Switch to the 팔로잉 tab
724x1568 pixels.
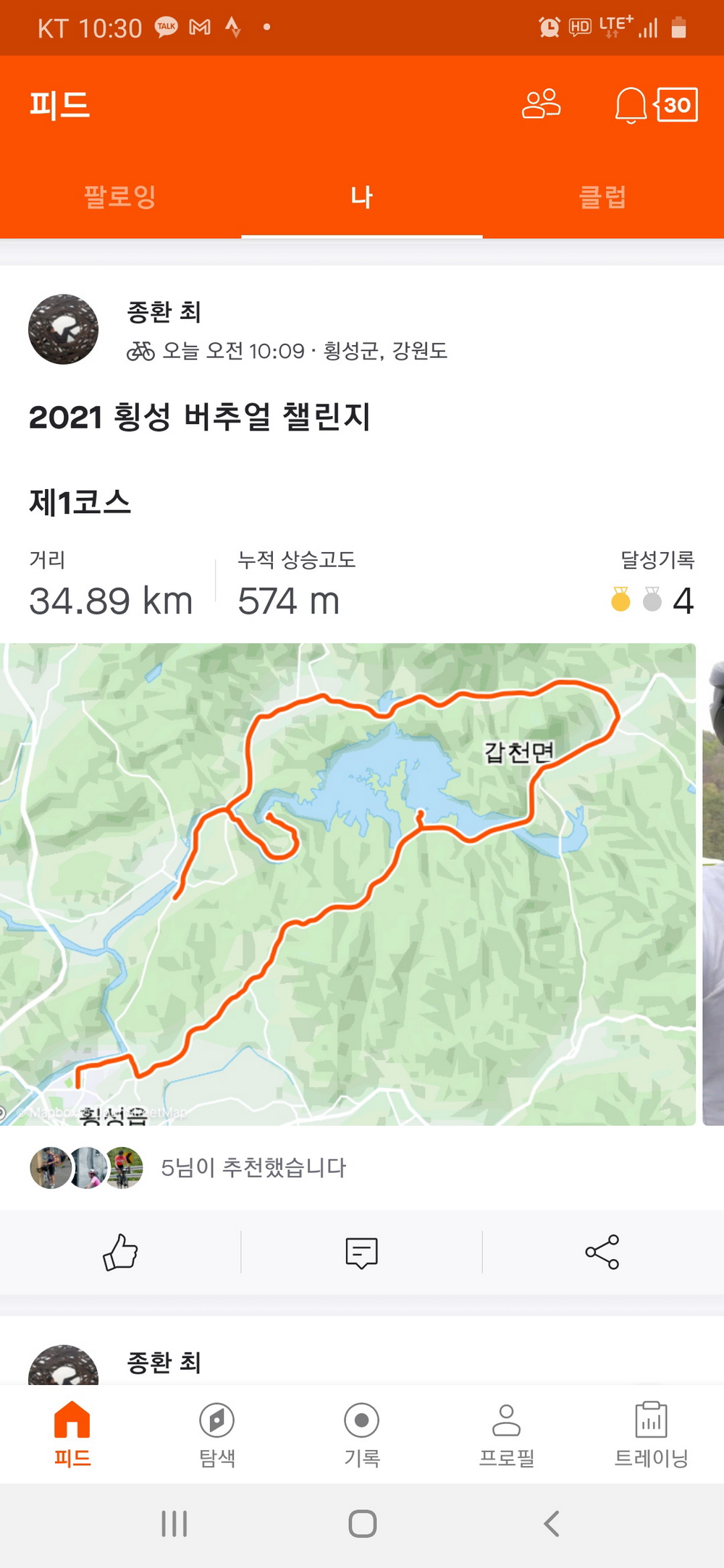pyautogui.click(x=120, y=196)
